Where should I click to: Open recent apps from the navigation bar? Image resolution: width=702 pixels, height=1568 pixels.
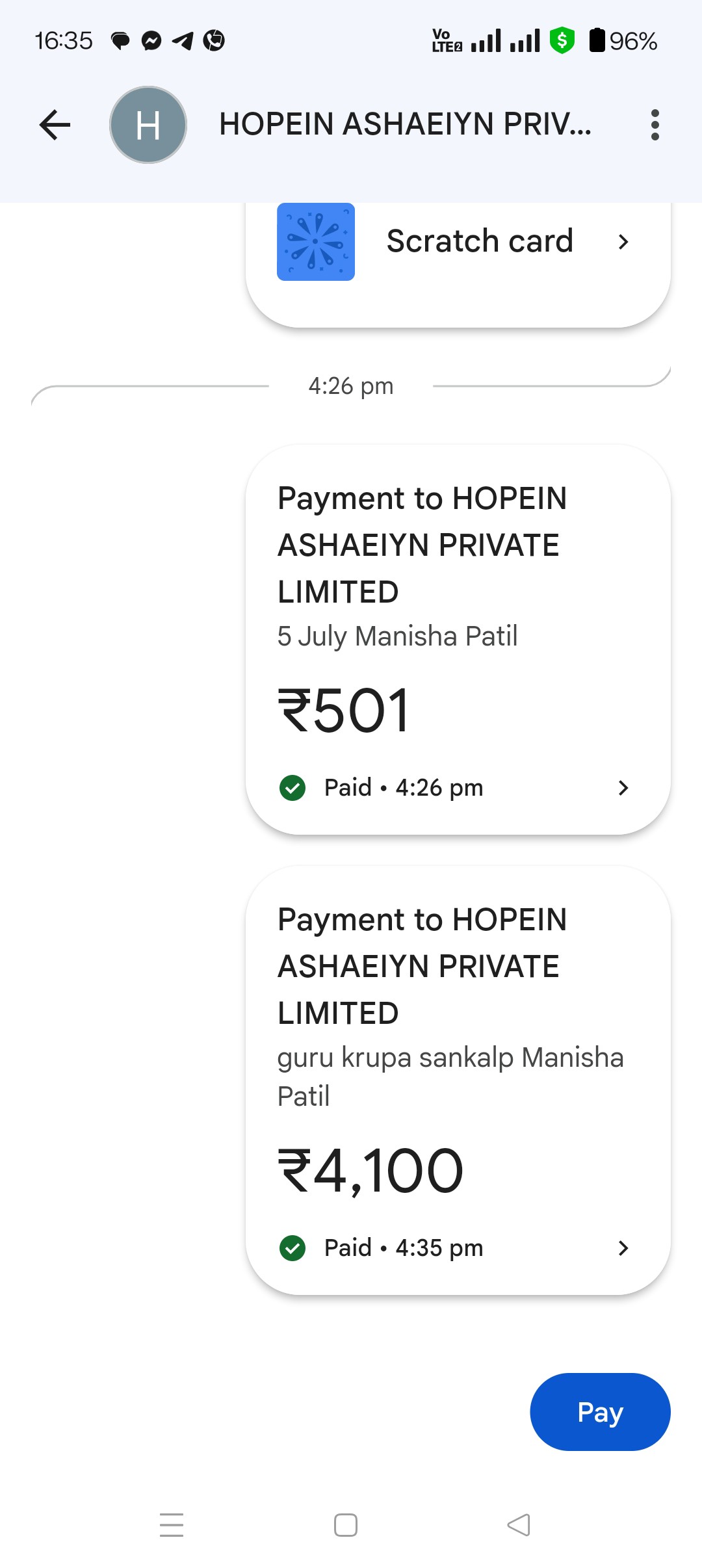coord(172,1525)
